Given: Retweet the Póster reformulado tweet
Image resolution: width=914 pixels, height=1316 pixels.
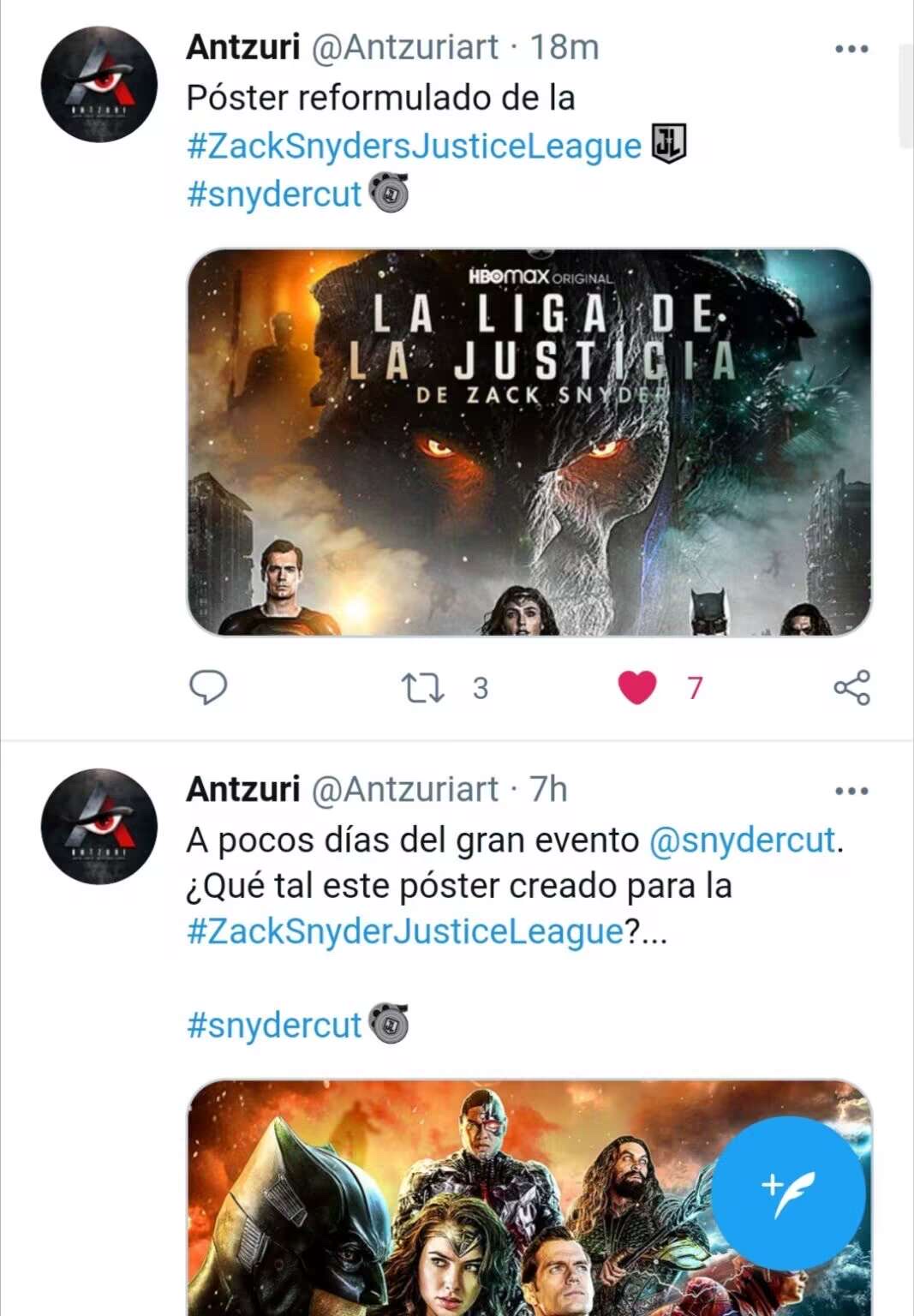Looking at the screenshot, I should (x=422, y=688).
